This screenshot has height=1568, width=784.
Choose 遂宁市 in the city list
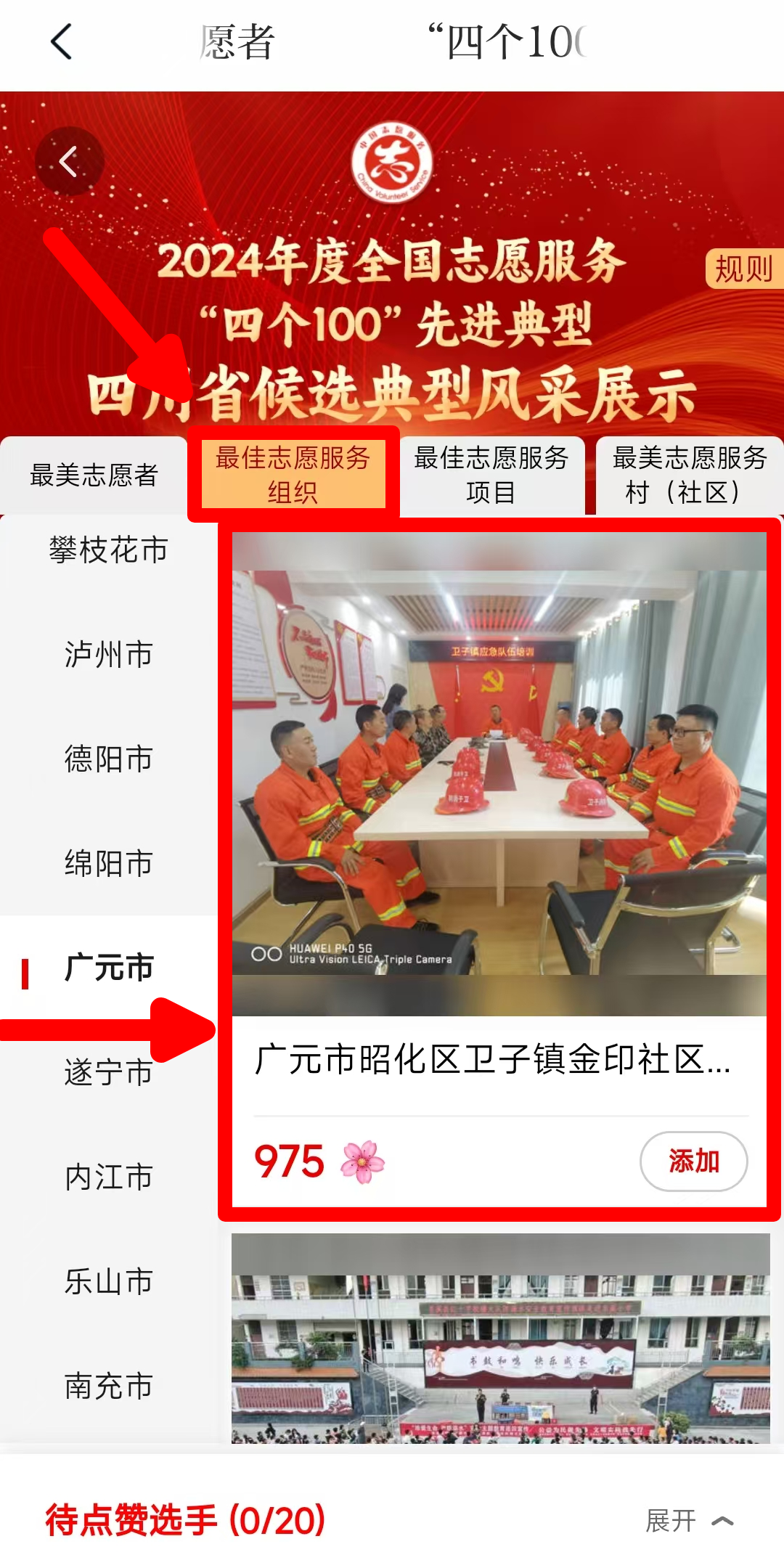click(x=108, y=1073)
